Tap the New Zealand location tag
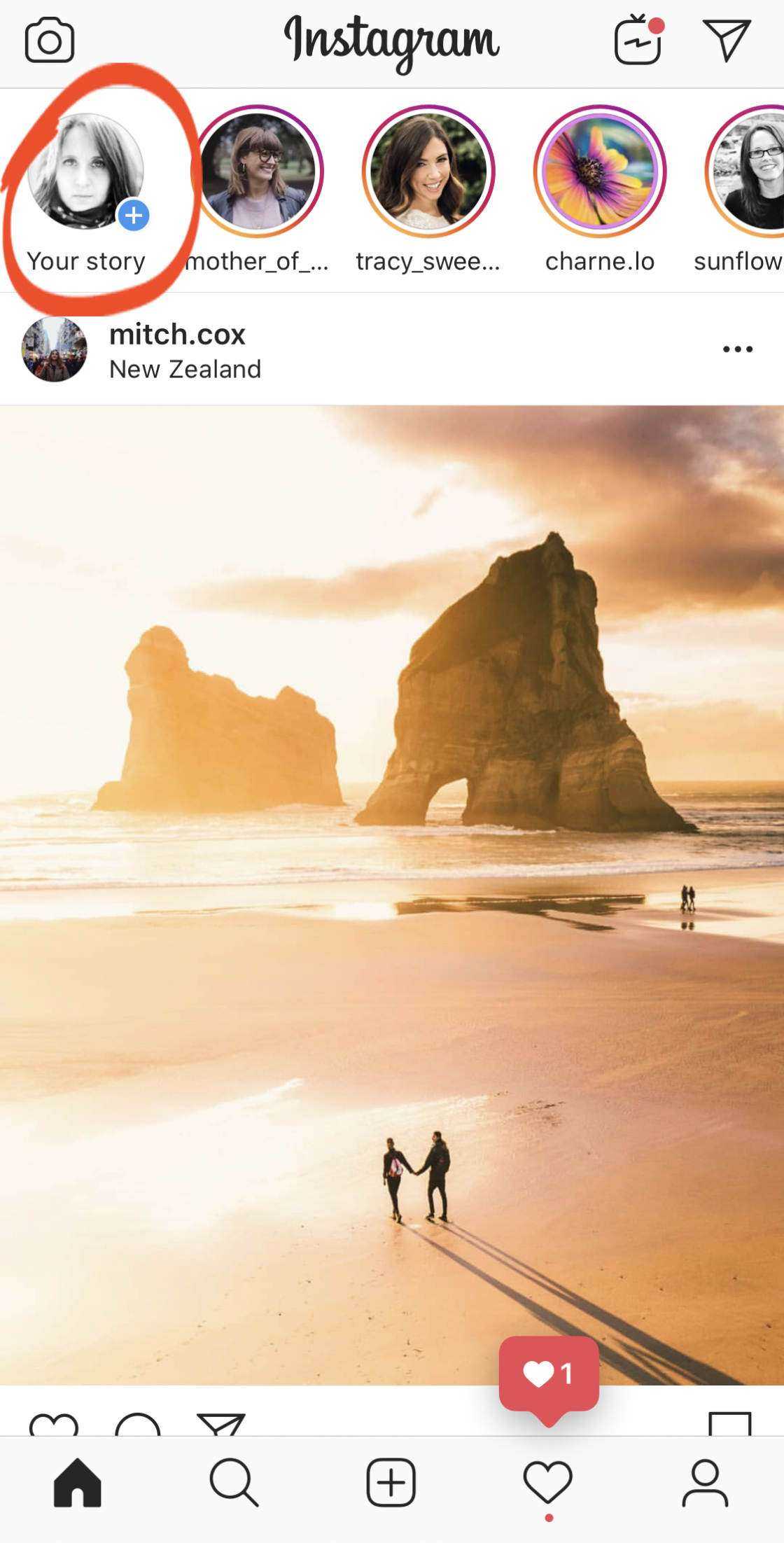The image size is (784, 1543). pyautogui.click(x=185, y=369)
